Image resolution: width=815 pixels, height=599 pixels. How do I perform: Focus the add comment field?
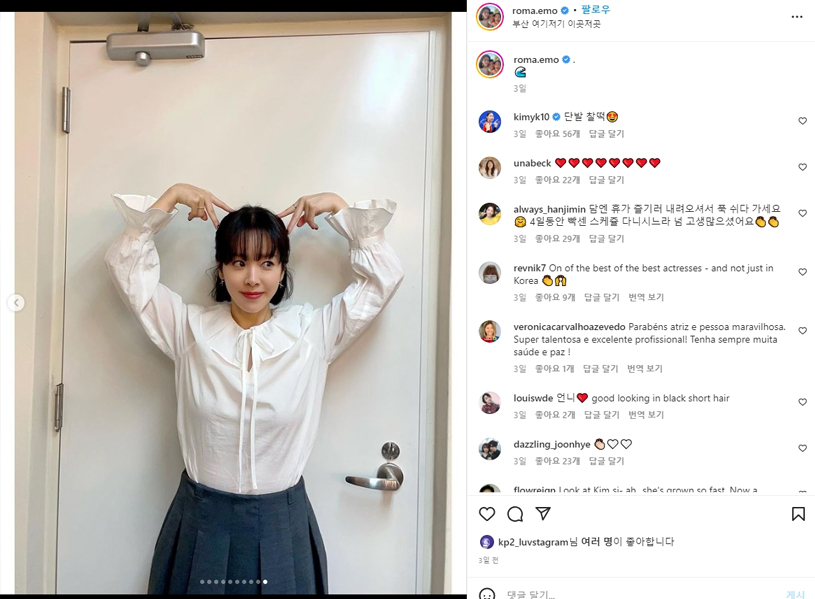pos(620,594)
